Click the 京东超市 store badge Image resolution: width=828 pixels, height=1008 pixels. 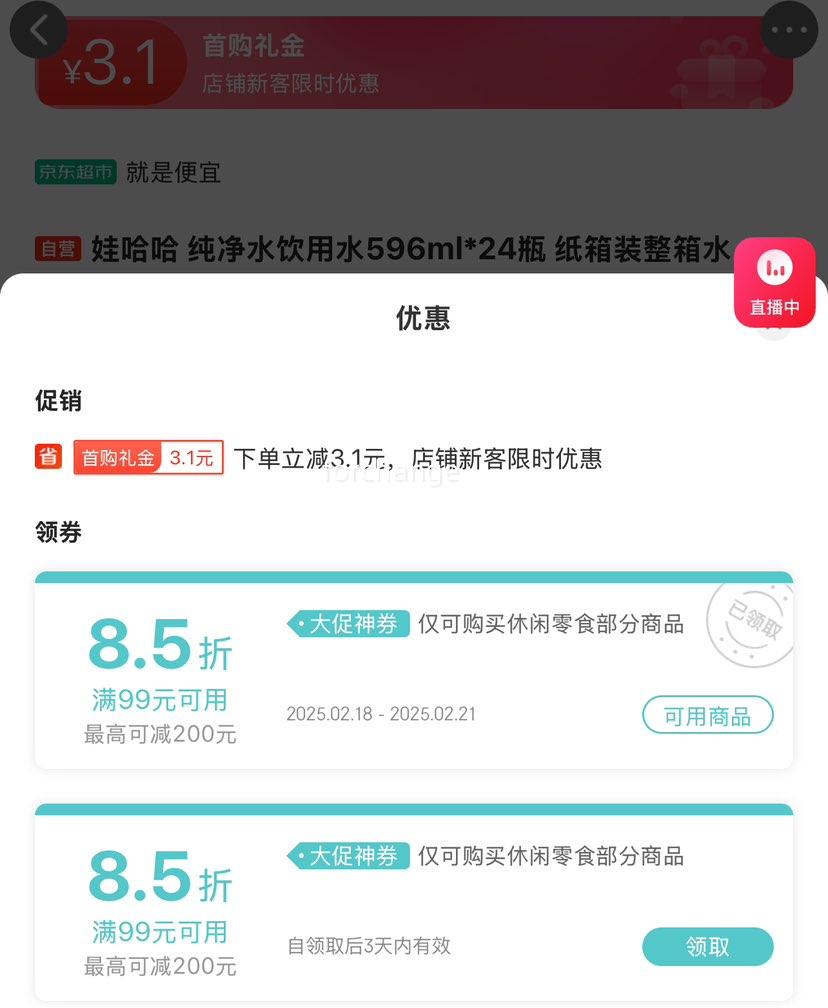(75, 172)
